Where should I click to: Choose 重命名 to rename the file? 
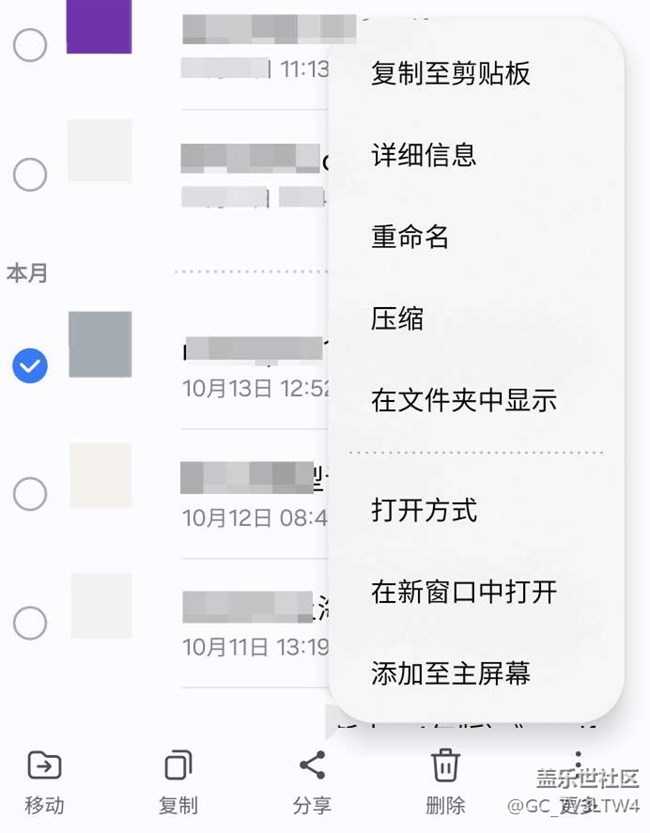click(x=411, y=237)
